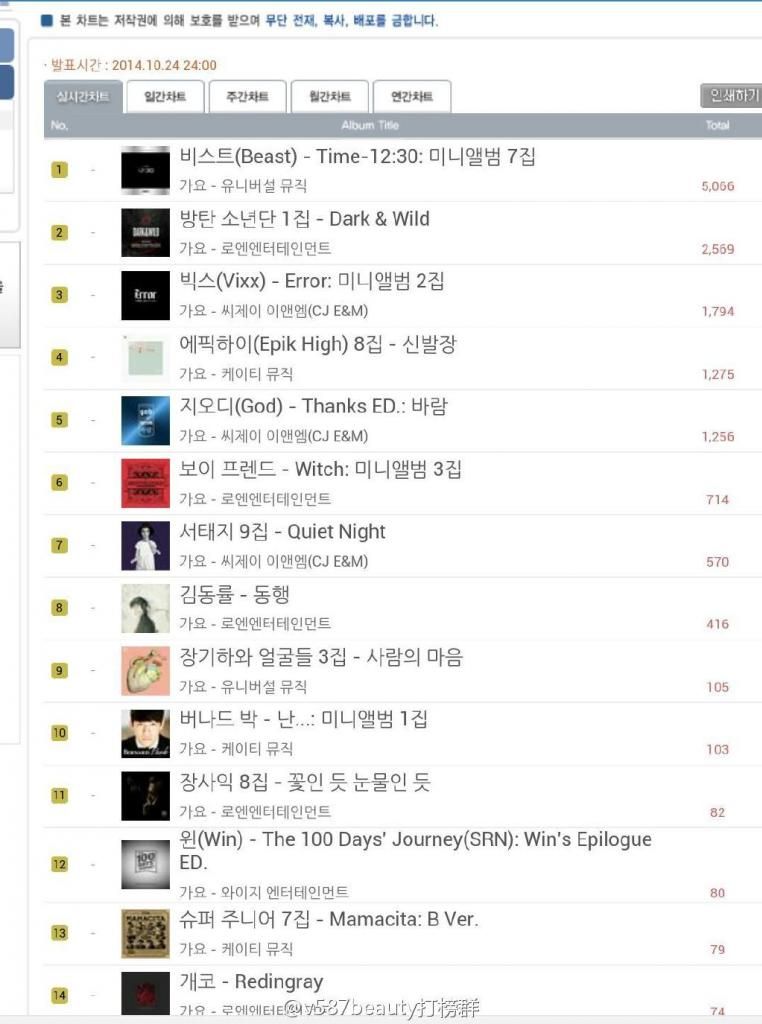Select 지오디(God) Thanks ED.: 바람
This screenshot has width=762, height=1024.
pos(313,407)
